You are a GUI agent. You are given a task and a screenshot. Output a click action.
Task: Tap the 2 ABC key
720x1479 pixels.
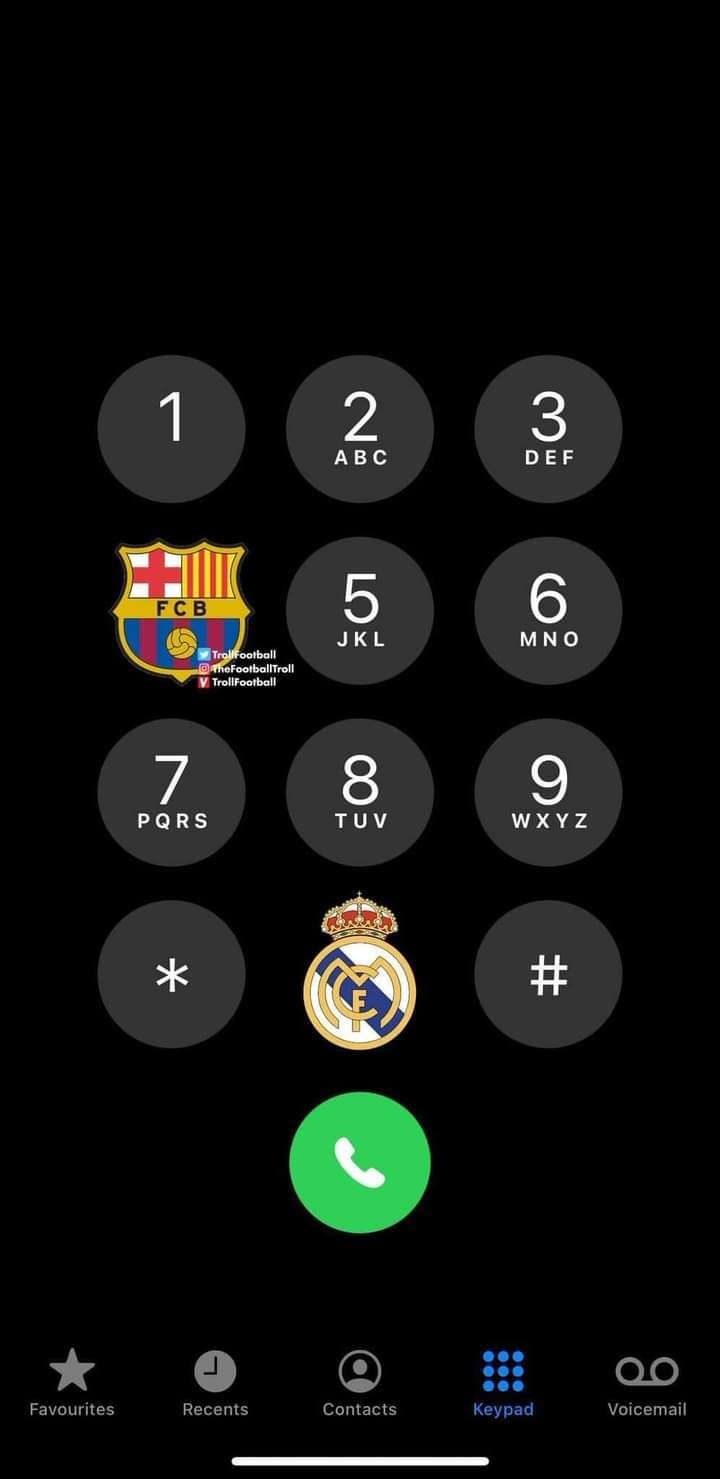point(360,428)
